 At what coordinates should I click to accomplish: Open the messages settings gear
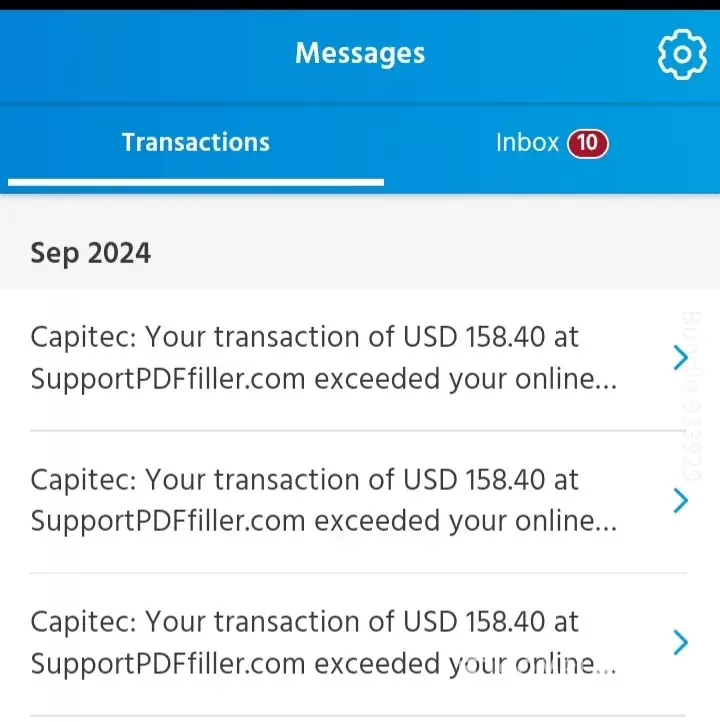(681, 55)
